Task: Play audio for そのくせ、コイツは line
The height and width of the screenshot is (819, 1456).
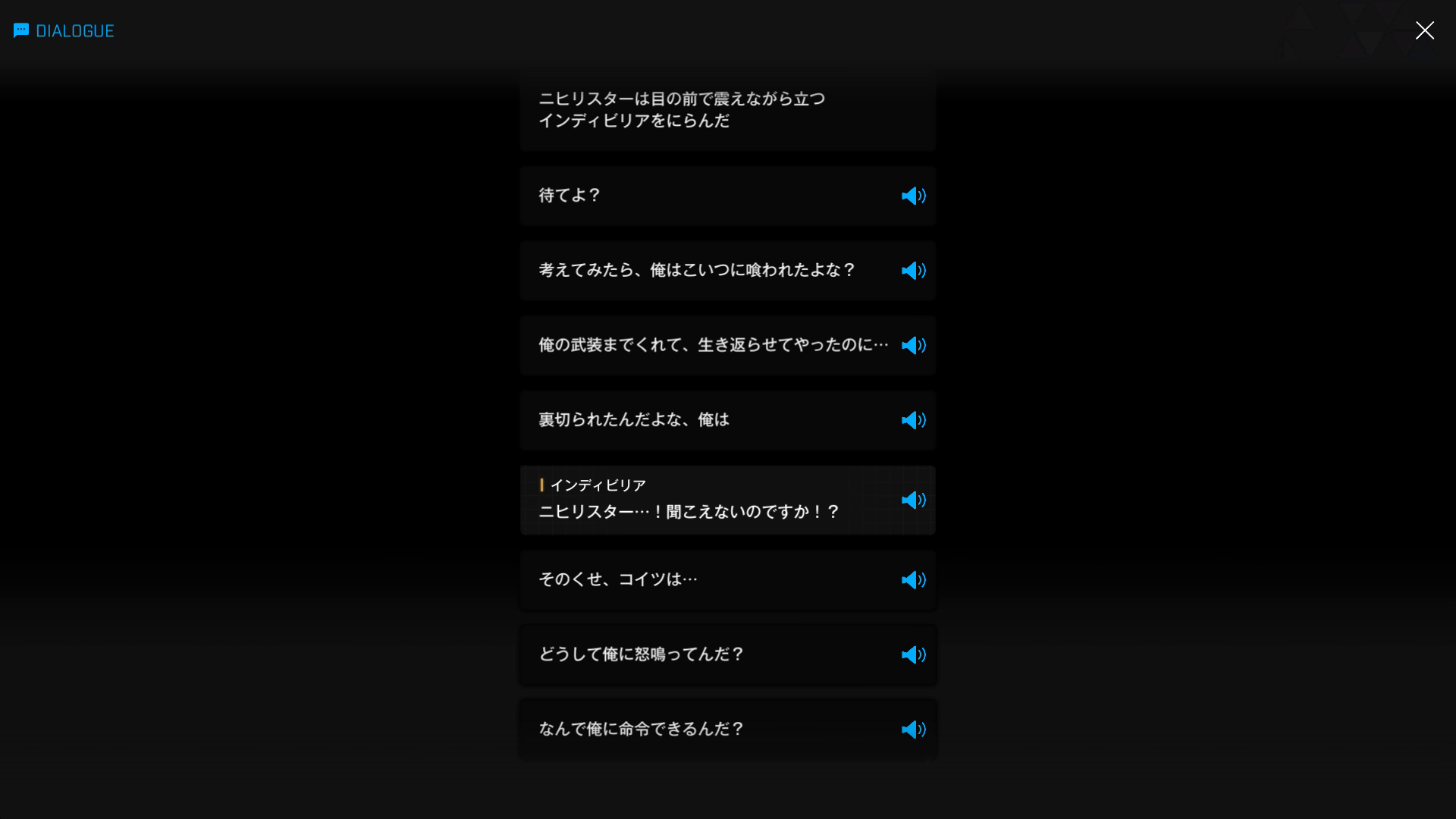Action: 913,580
